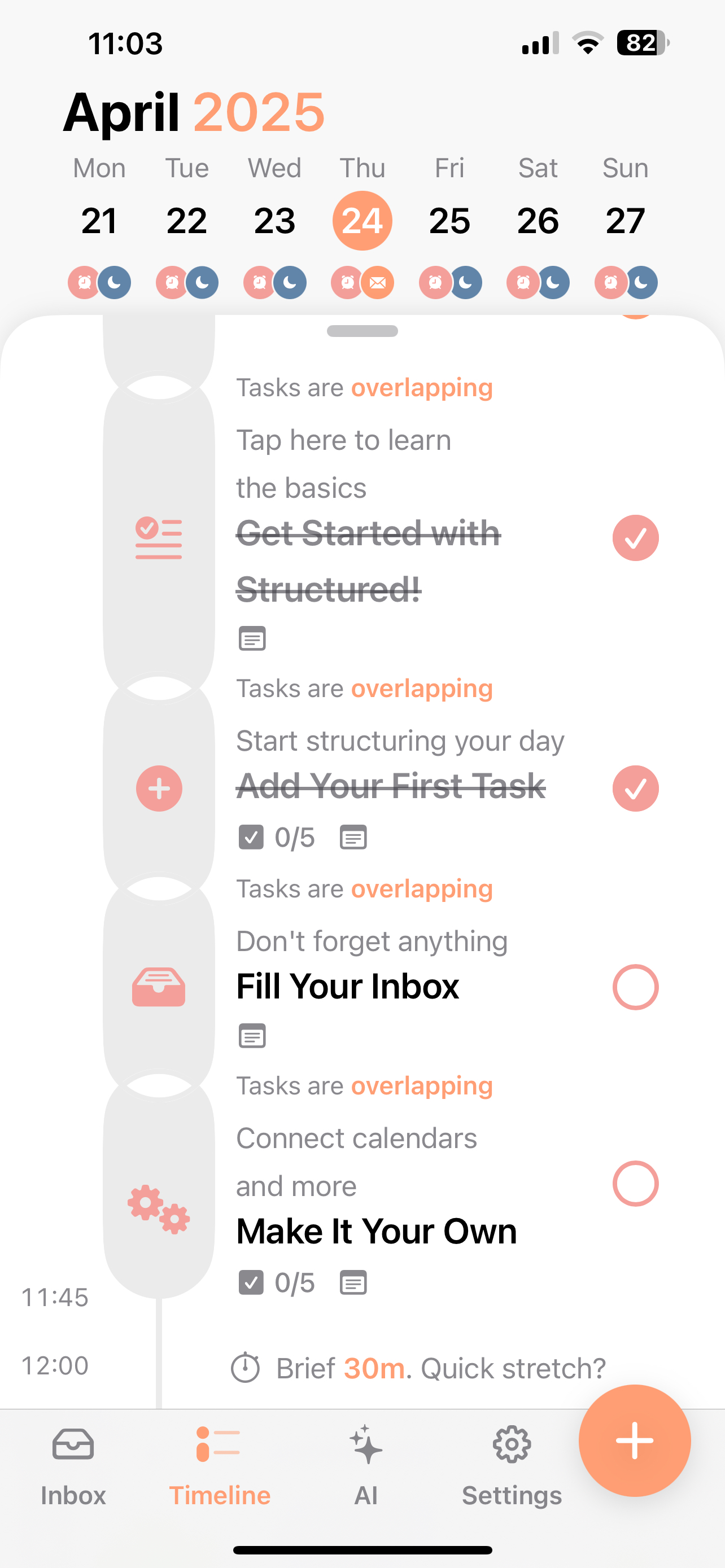The image size is (725, 1568).
Task: Tap the Brief 30m Quick stretch suggestion
Action: (x=418, y=1368)
